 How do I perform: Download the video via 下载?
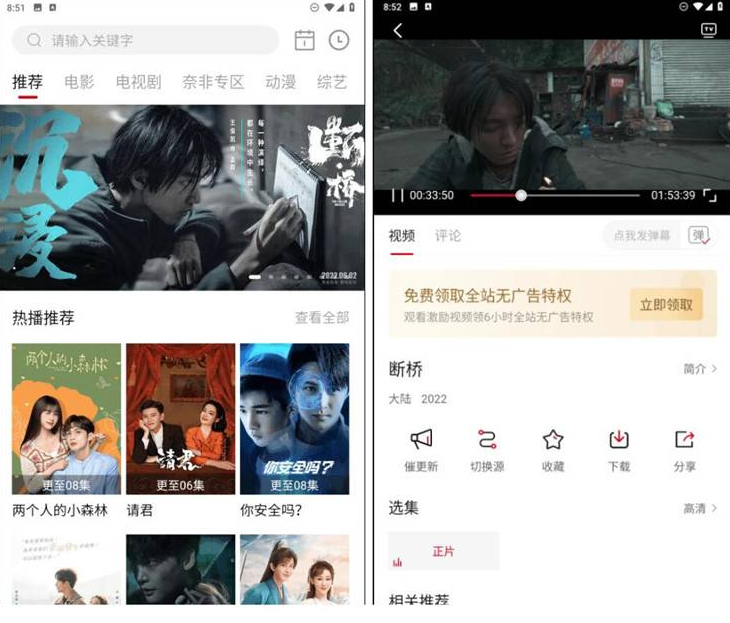click(619, 449)
